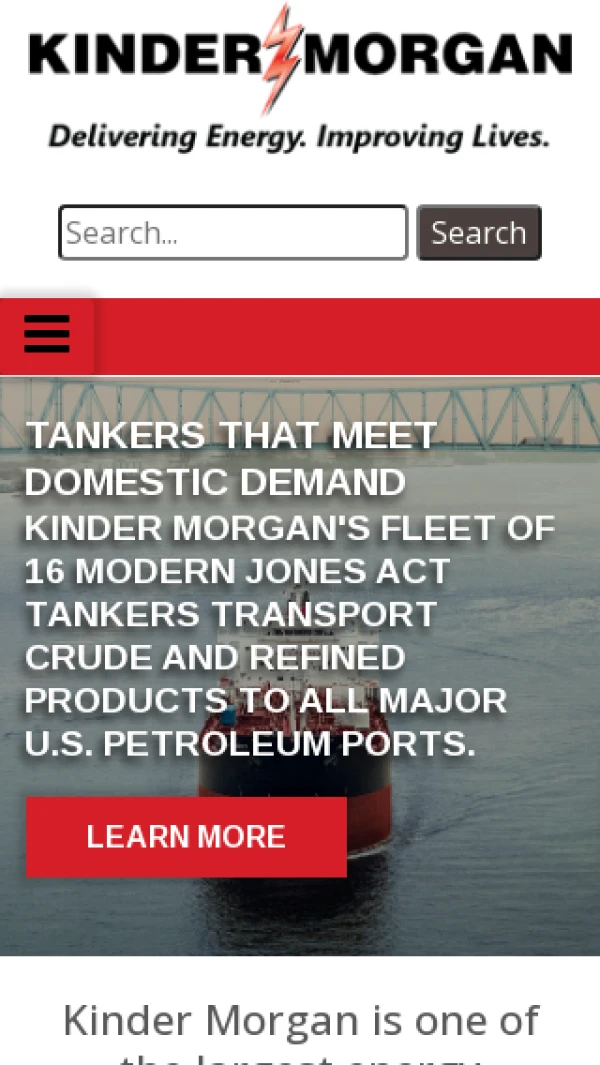Screen dimensions: 600x1065
Task: Tap the Search button
Action: coord(479,232)
